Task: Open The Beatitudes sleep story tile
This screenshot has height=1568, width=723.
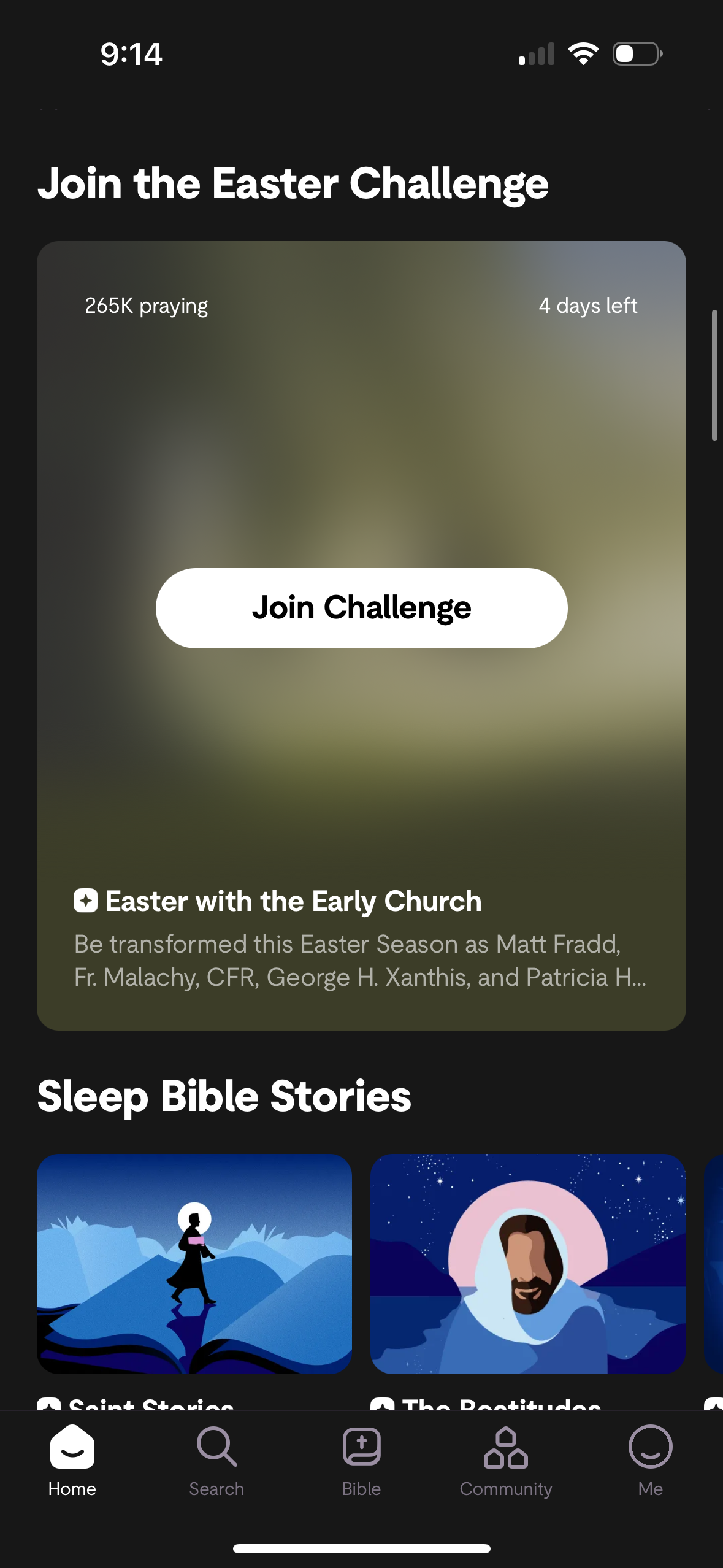Action: click(527, 1264)
